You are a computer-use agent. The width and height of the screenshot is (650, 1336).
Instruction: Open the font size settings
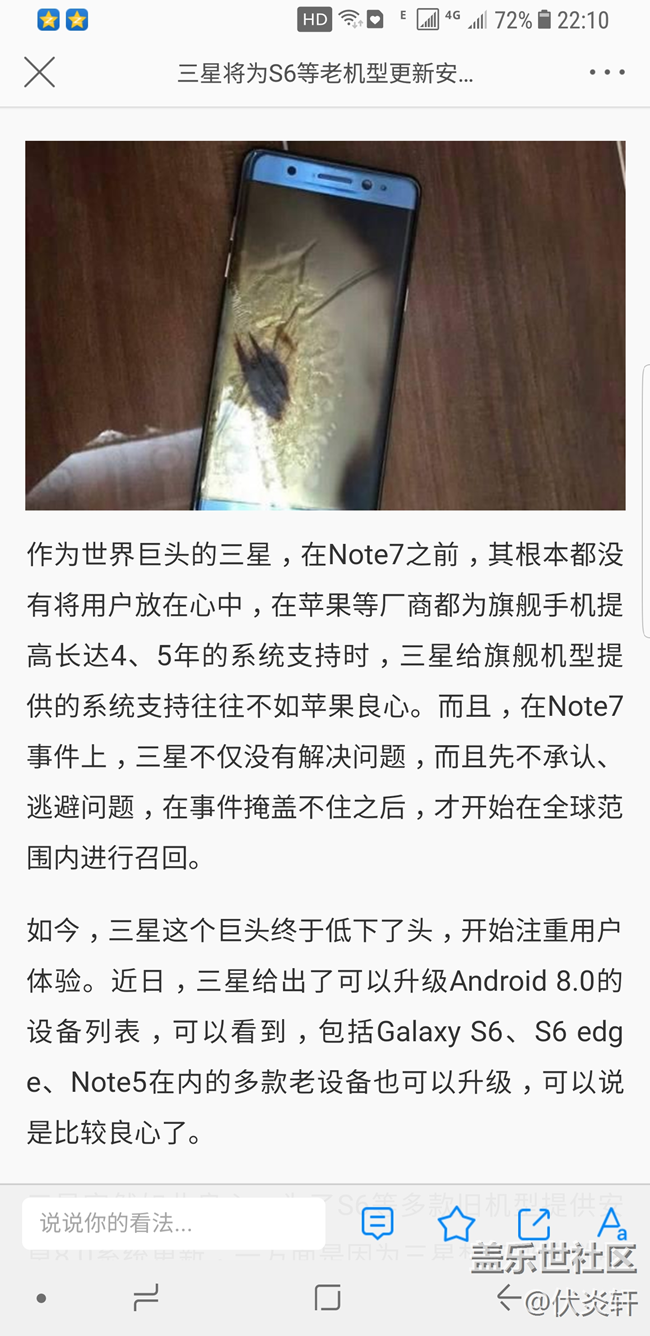[x=611, y=1223]
